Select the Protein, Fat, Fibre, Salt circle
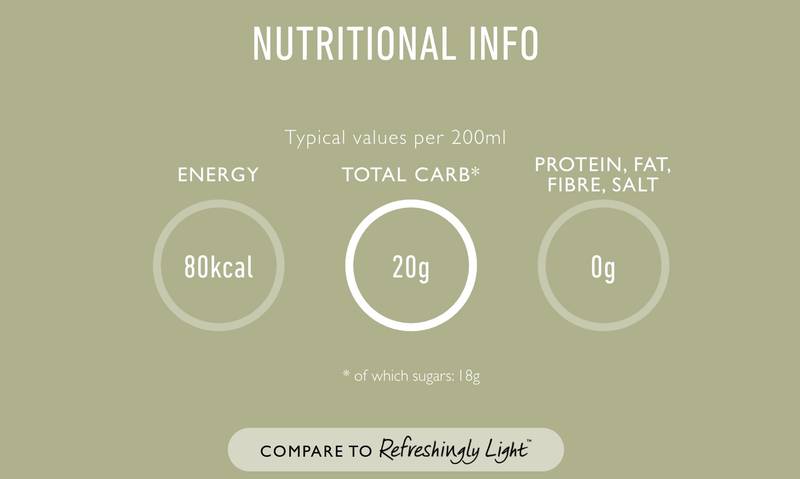 pos(603,267)
